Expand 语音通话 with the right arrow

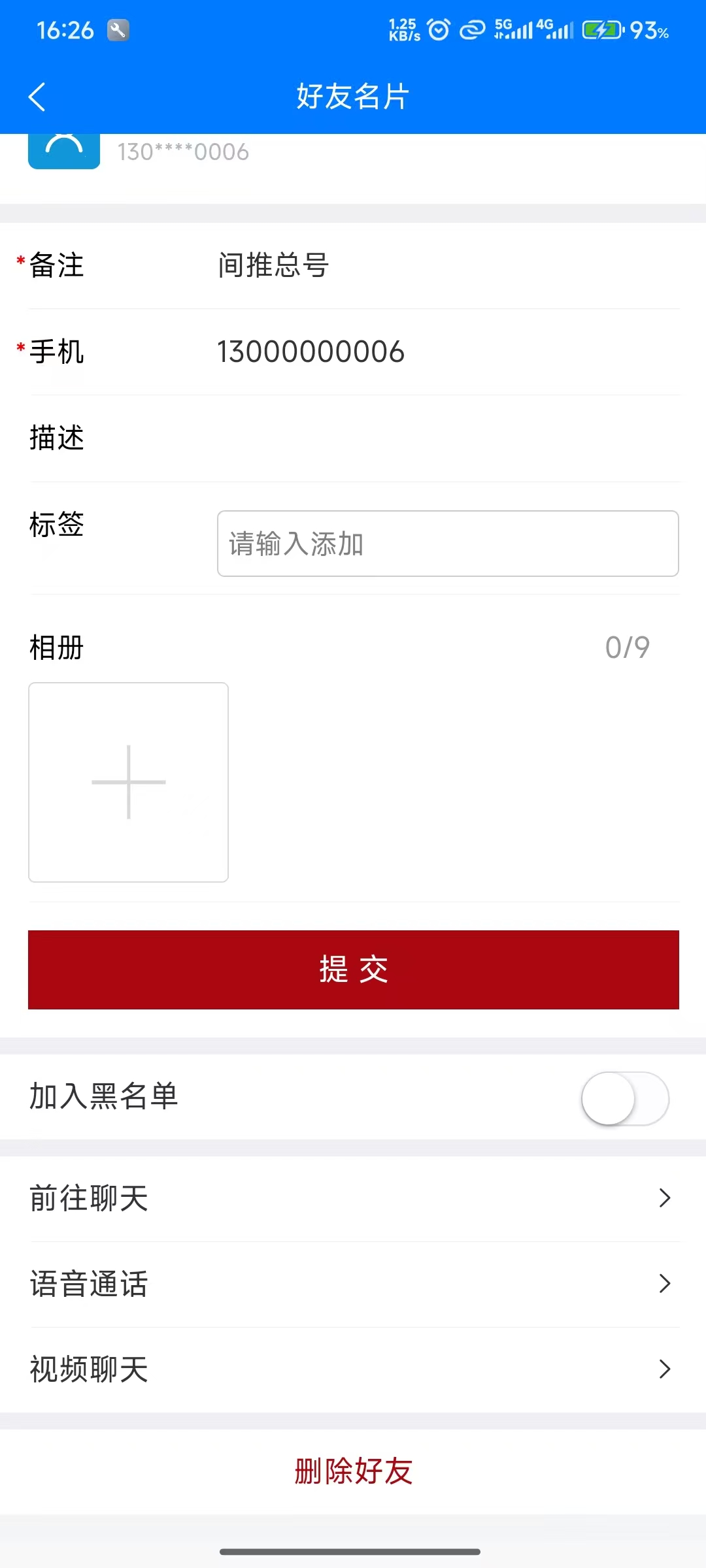click(x=665, y=1284)
